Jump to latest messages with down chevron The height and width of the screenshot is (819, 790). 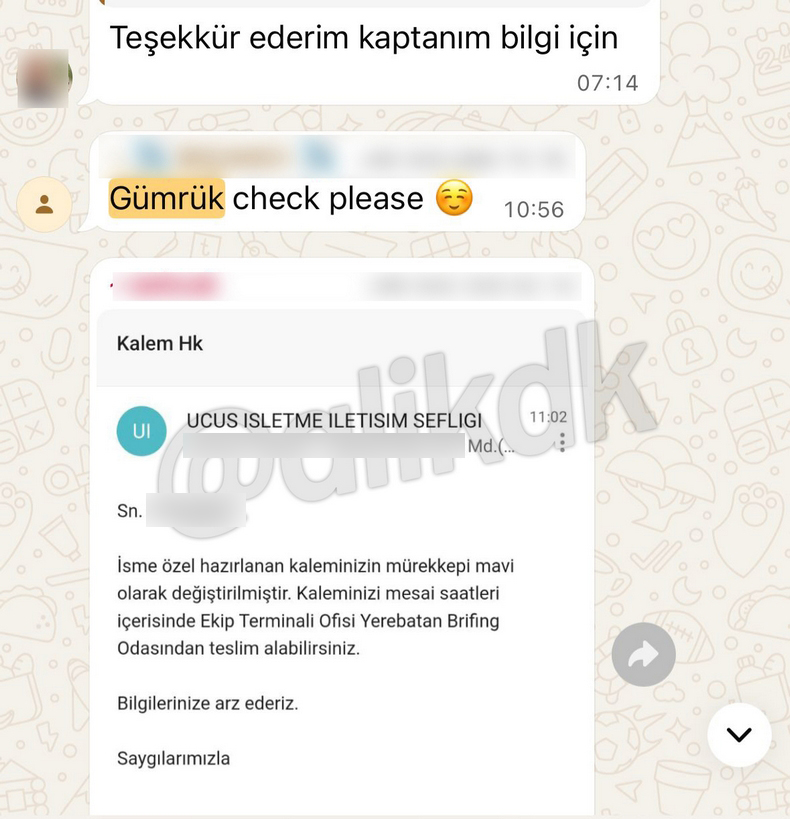point(739,735)
